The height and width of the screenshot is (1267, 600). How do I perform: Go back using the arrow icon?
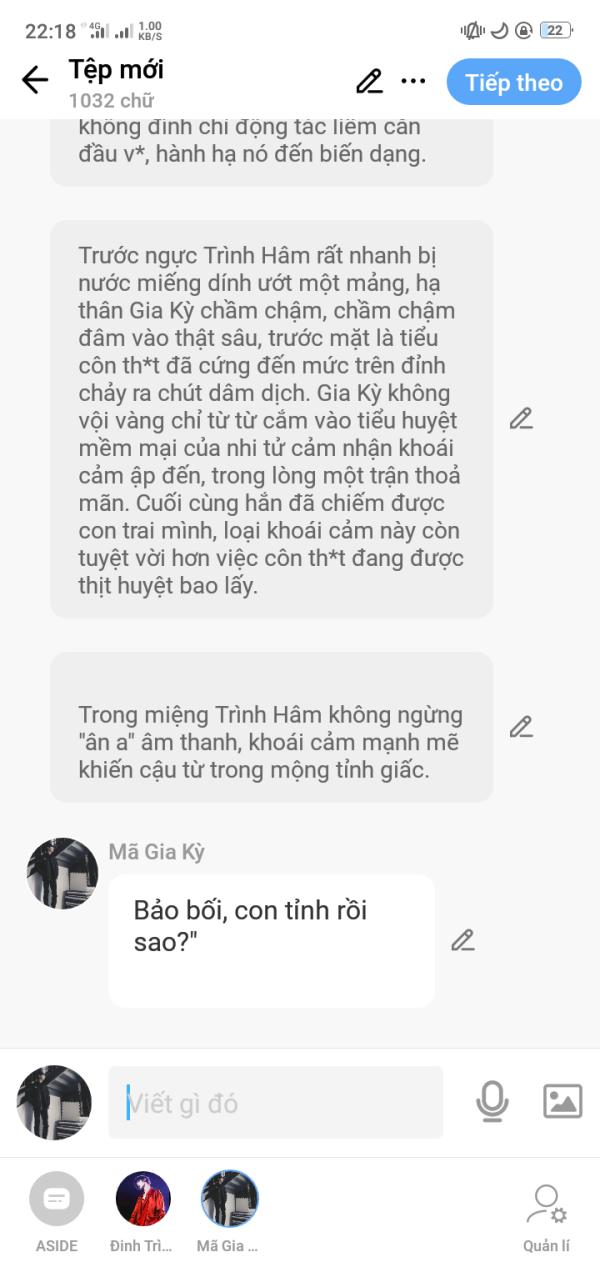point(35,80)
